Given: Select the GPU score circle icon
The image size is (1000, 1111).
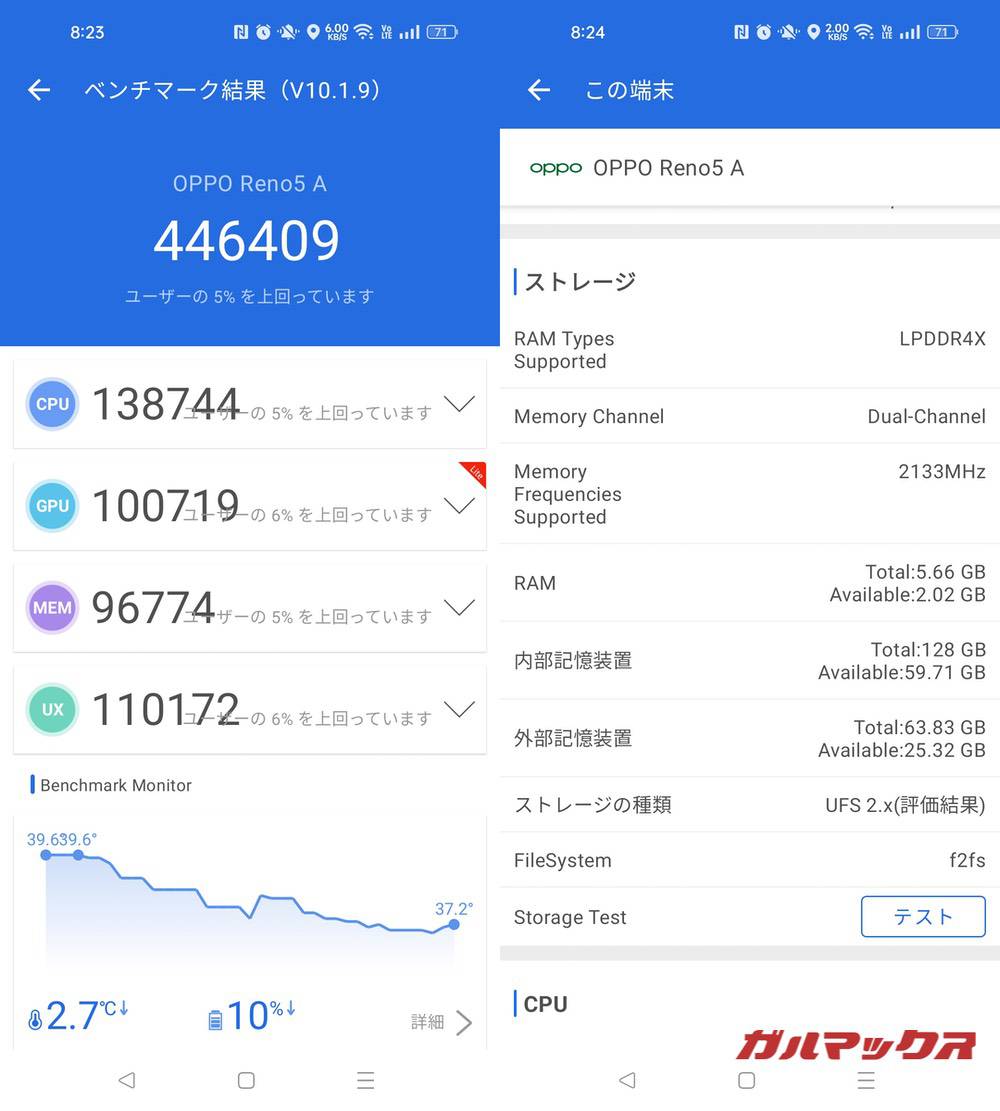Looking at the screenshot, I should click(52, 506).
